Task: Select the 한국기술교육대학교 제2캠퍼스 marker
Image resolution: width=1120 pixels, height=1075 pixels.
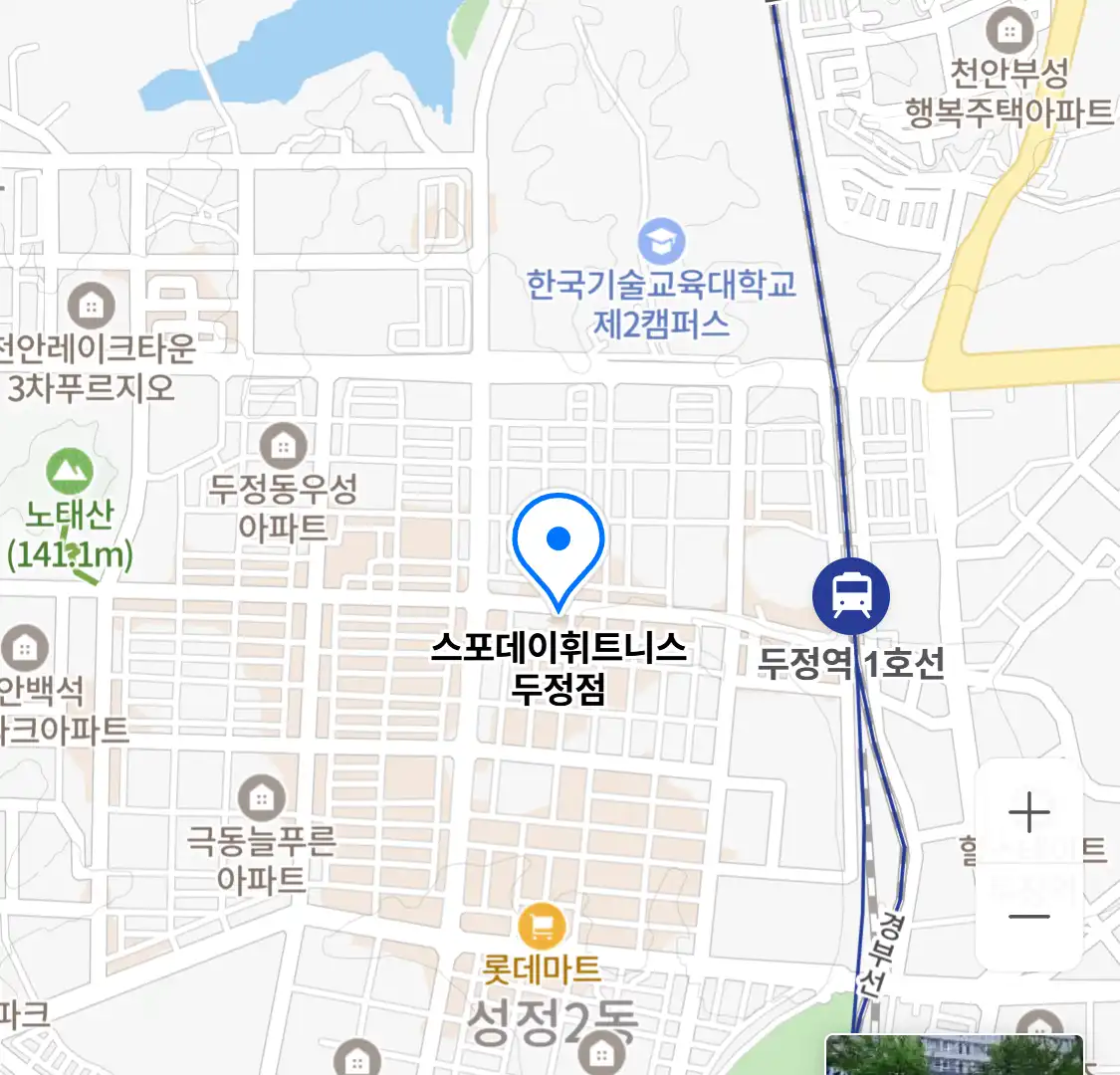Action: pyautogui.click(x=661, y=243)
